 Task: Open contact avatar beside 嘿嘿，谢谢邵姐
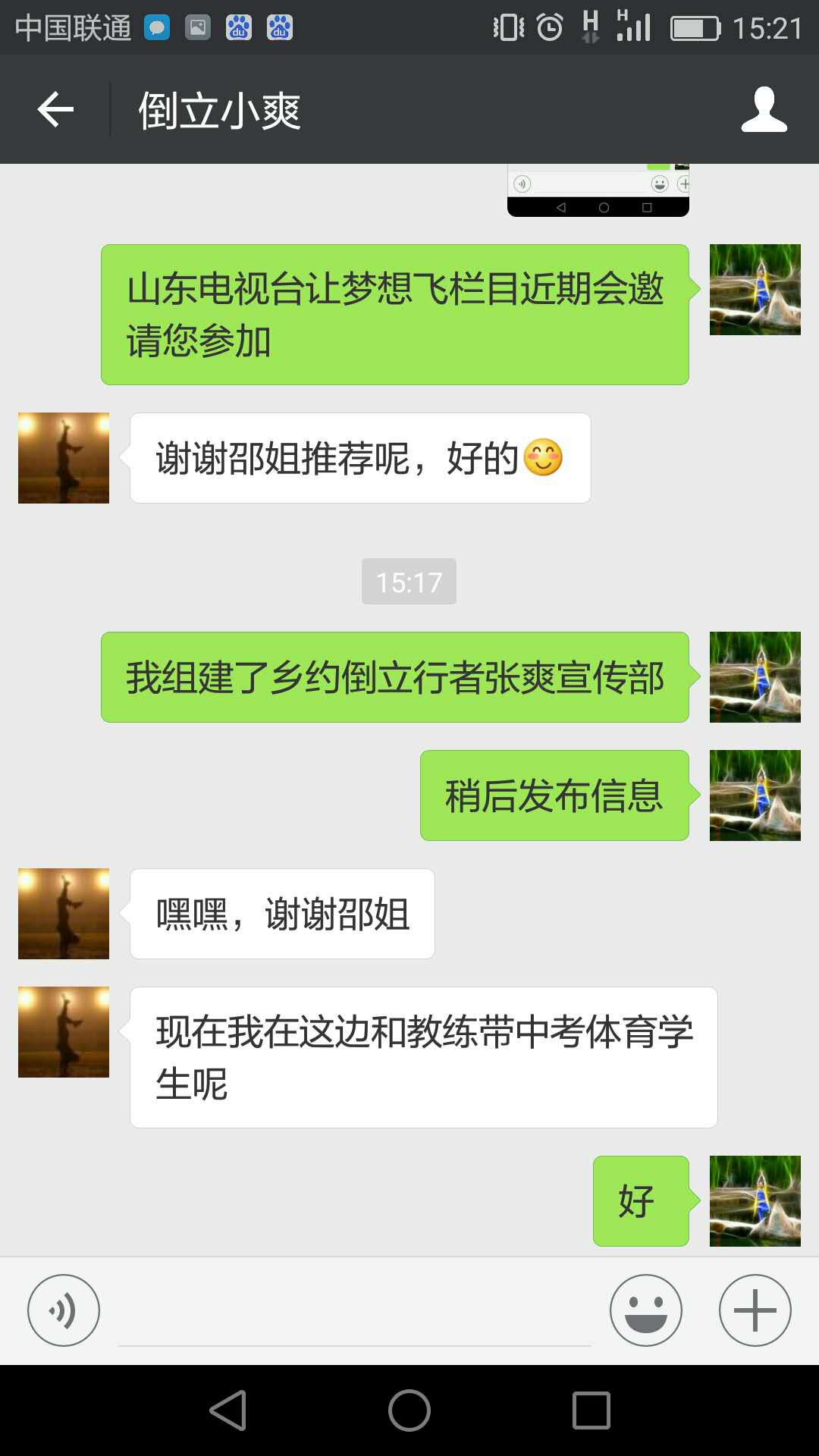pyautogui.click(x=64, y=914)
